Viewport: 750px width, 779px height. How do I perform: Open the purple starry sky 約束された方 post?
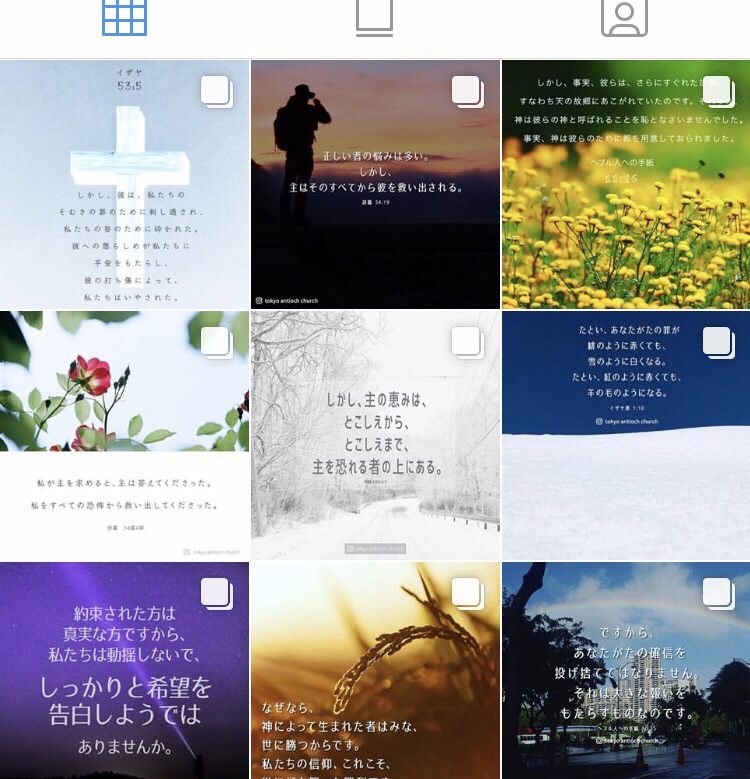click(124, 670)
